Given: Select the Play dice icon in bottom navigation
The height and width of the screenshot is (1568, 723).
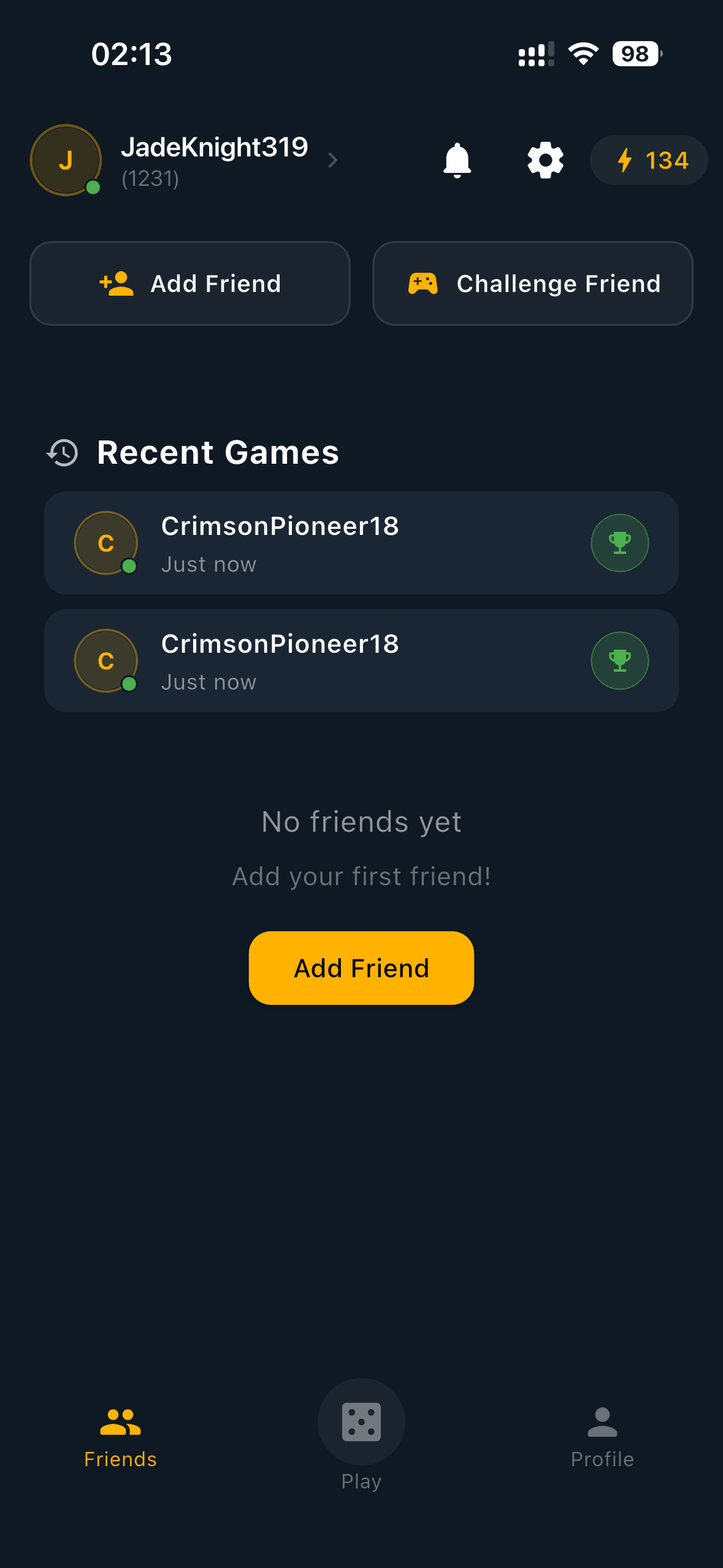Looking at the screenshot, I should tap(361, 1422).
